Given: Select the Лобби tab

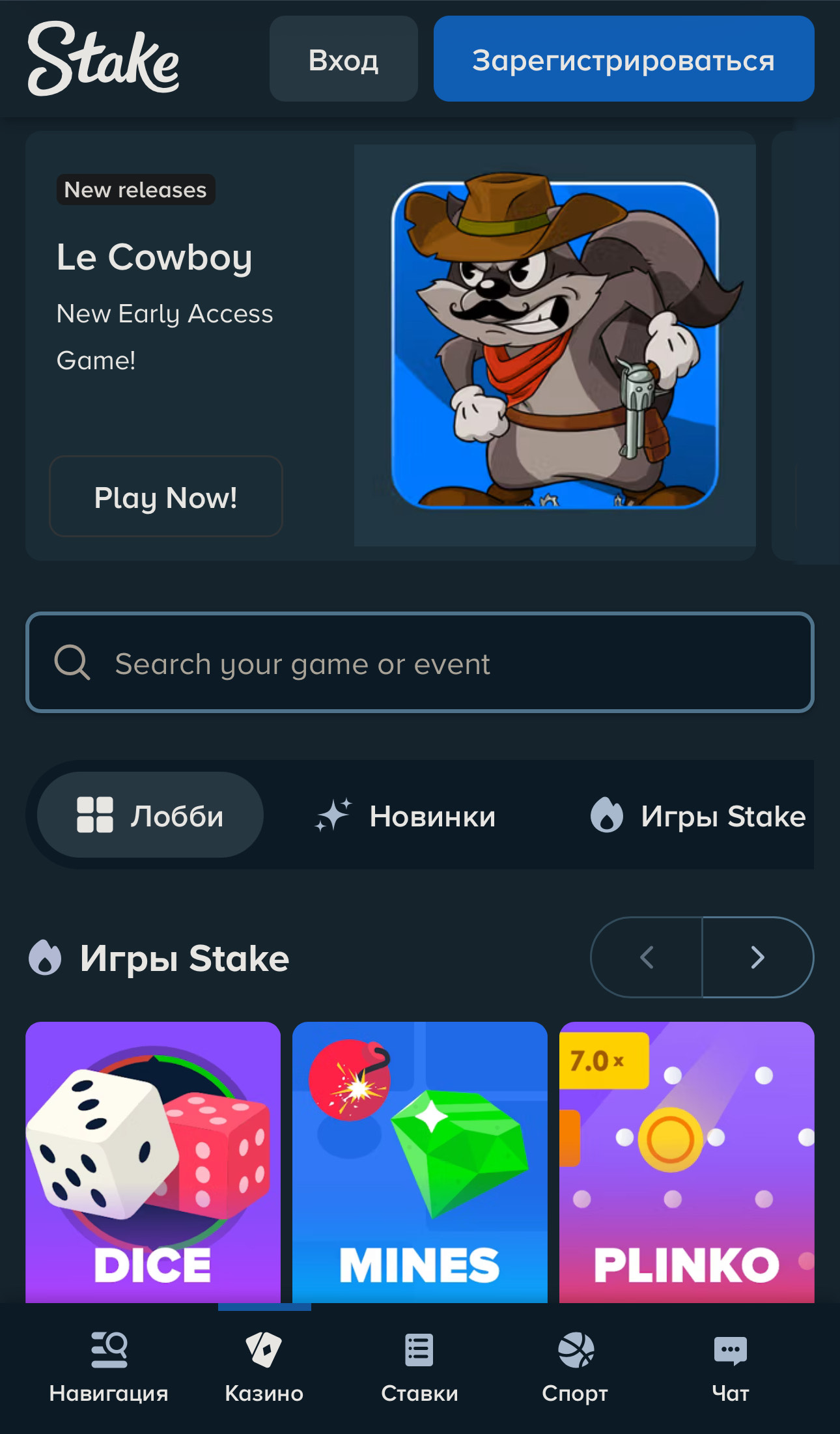Looking at the screenshot, I should click(x=150, y=815).
